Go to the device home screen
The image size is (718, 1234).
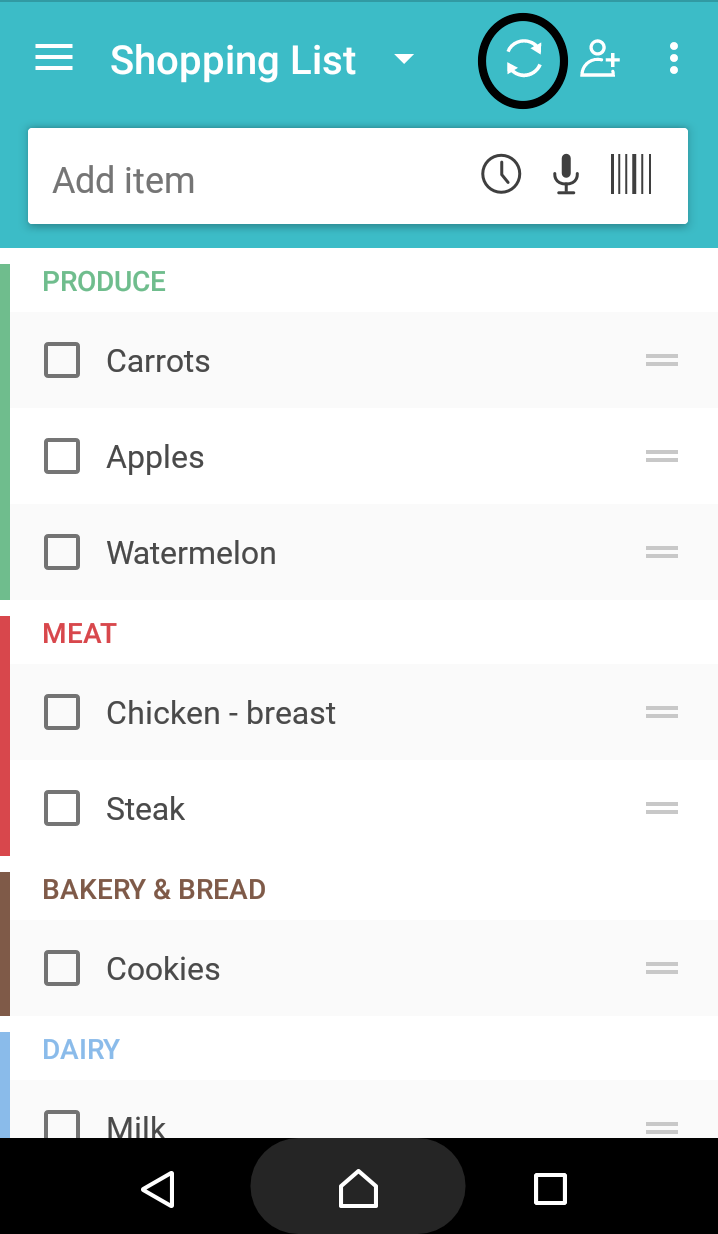point(358,1188)
